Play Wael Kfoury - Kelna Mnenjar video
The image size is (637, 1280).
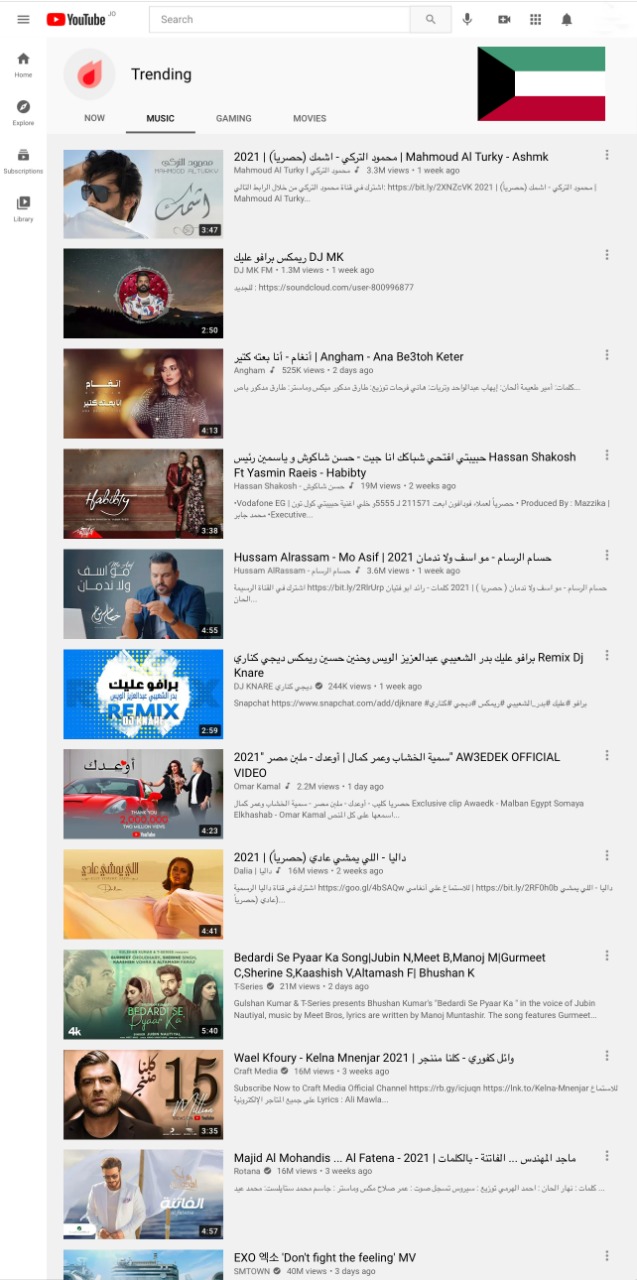143,1094
